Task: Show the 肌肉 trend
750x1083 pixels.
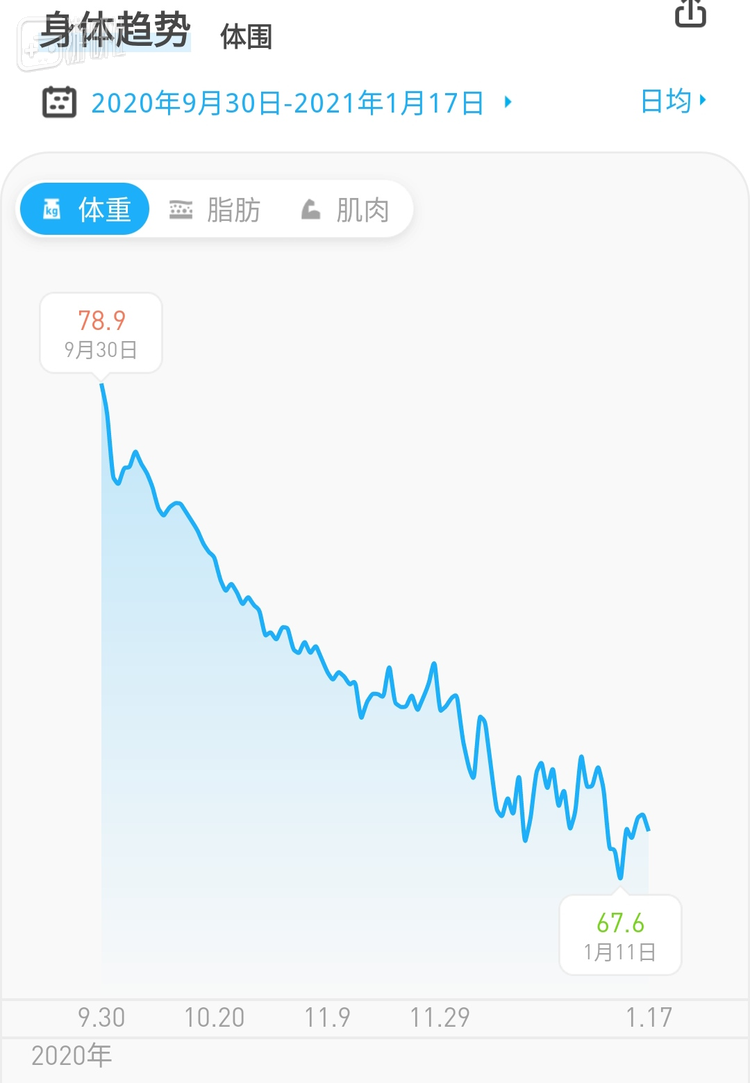Action: click(345, 210)
